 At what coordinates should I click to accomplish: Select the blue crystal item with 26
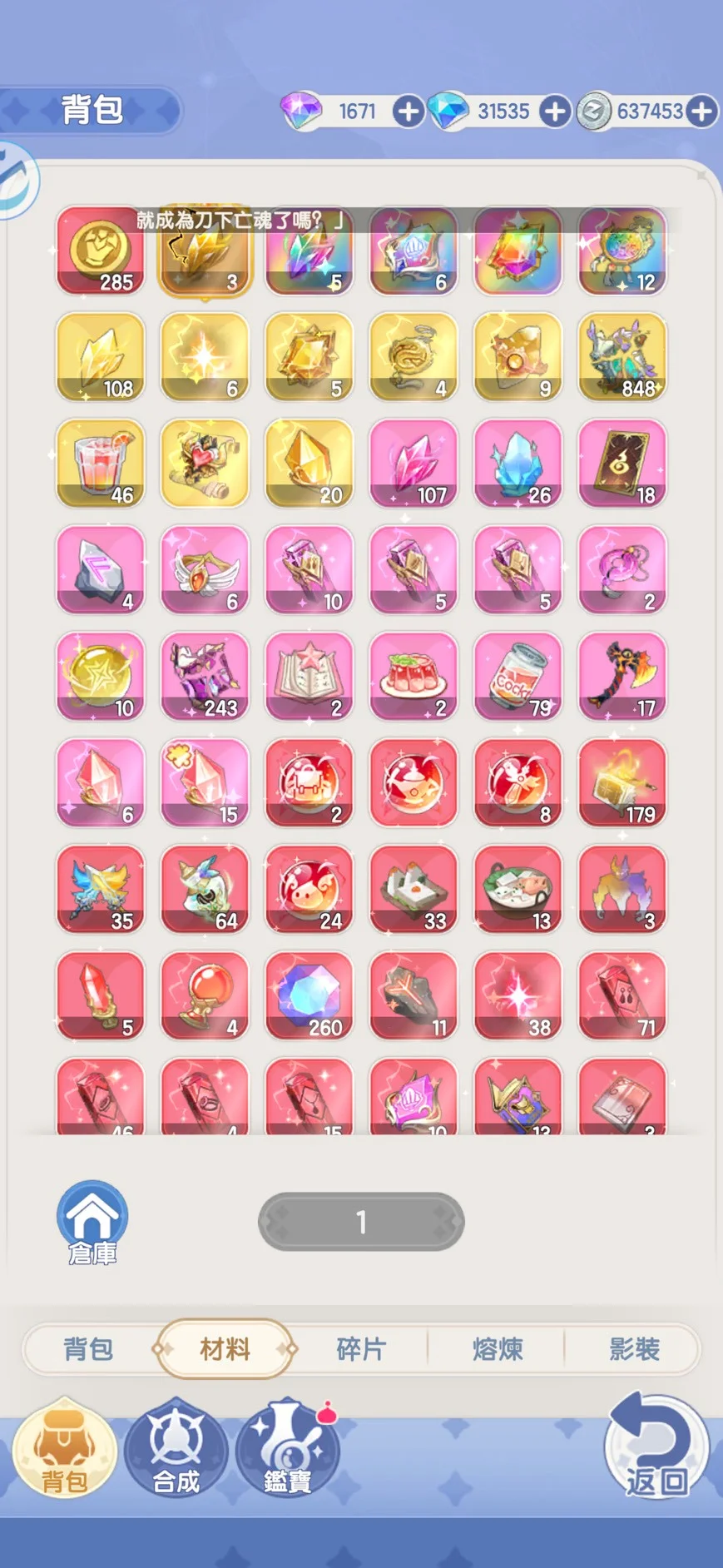[x=517, y=464]
